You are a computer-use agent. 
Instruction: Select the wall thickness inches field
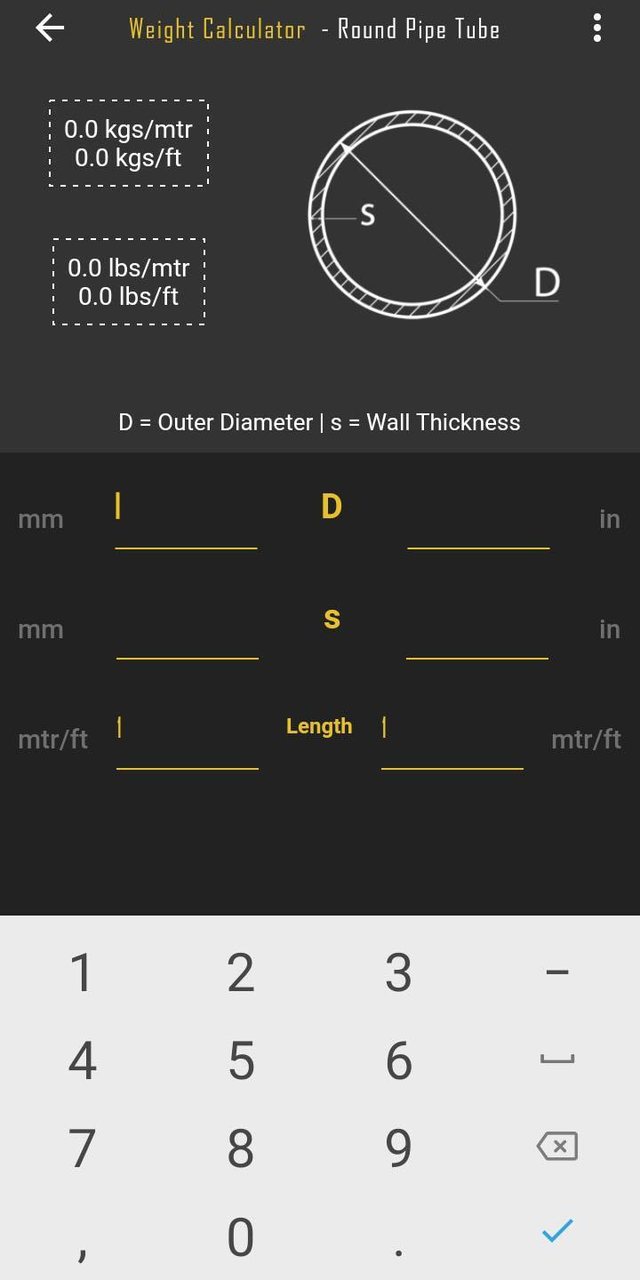tap(477, 632)
